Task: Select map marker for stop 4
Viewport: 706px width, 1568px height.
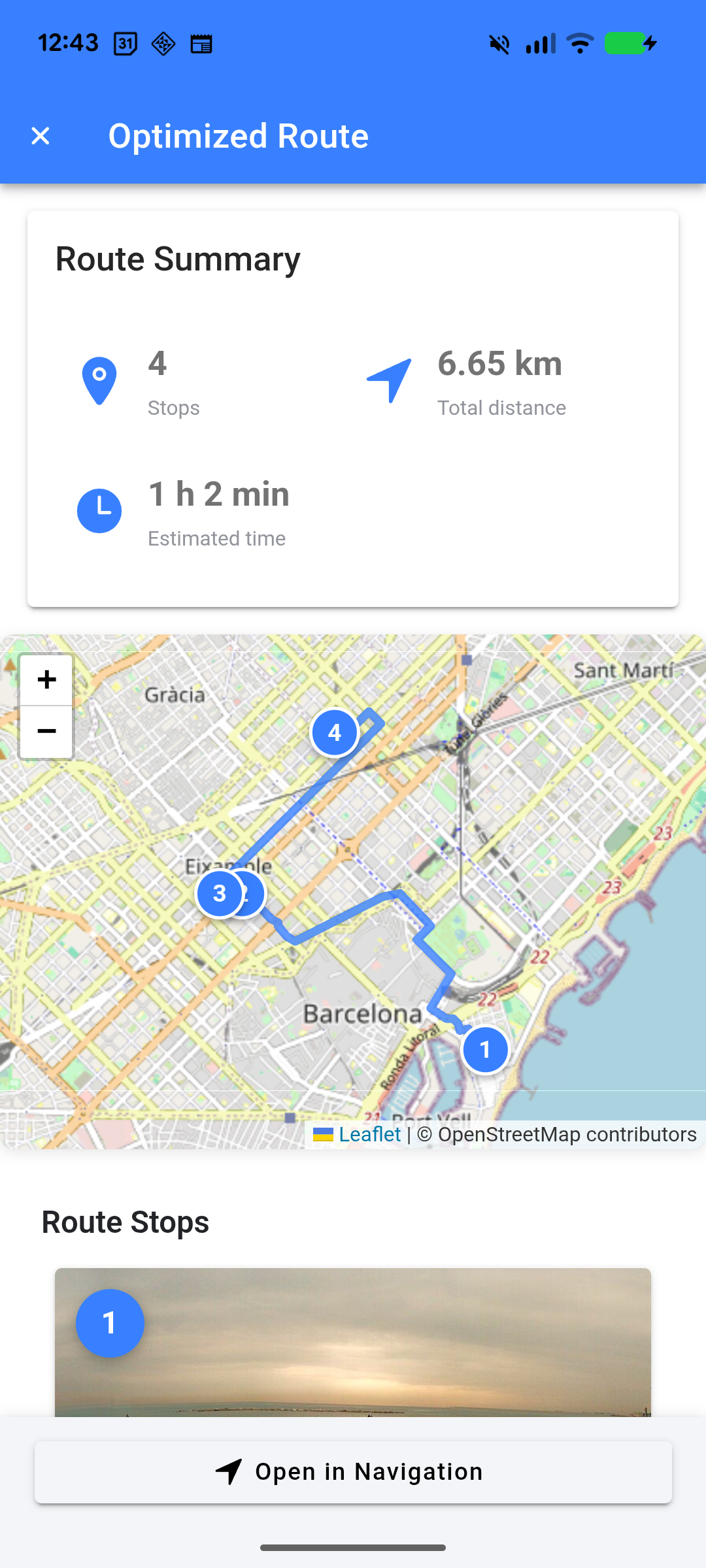Action: pyautogui.click(x=334, y=733)
